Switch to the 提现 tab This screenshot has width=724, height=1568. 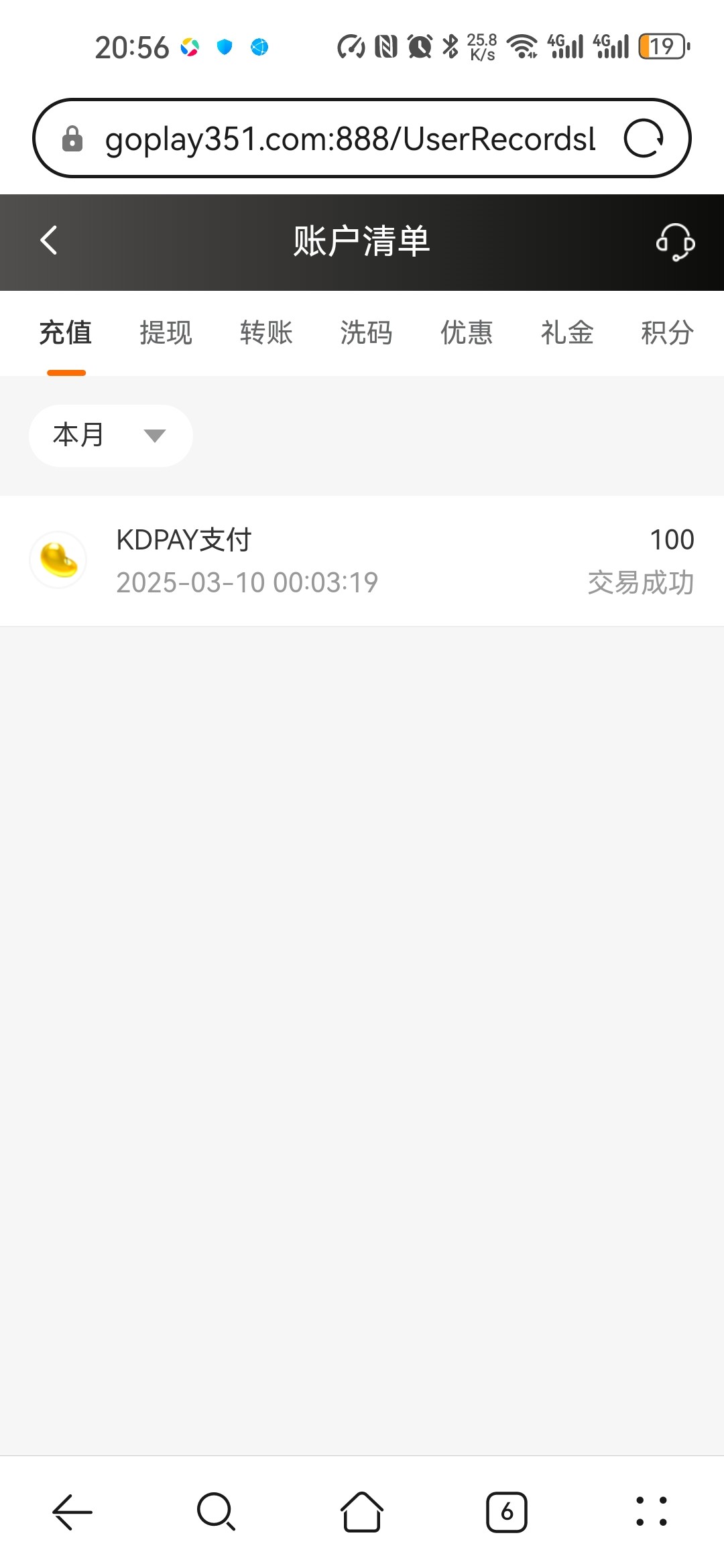166,333
